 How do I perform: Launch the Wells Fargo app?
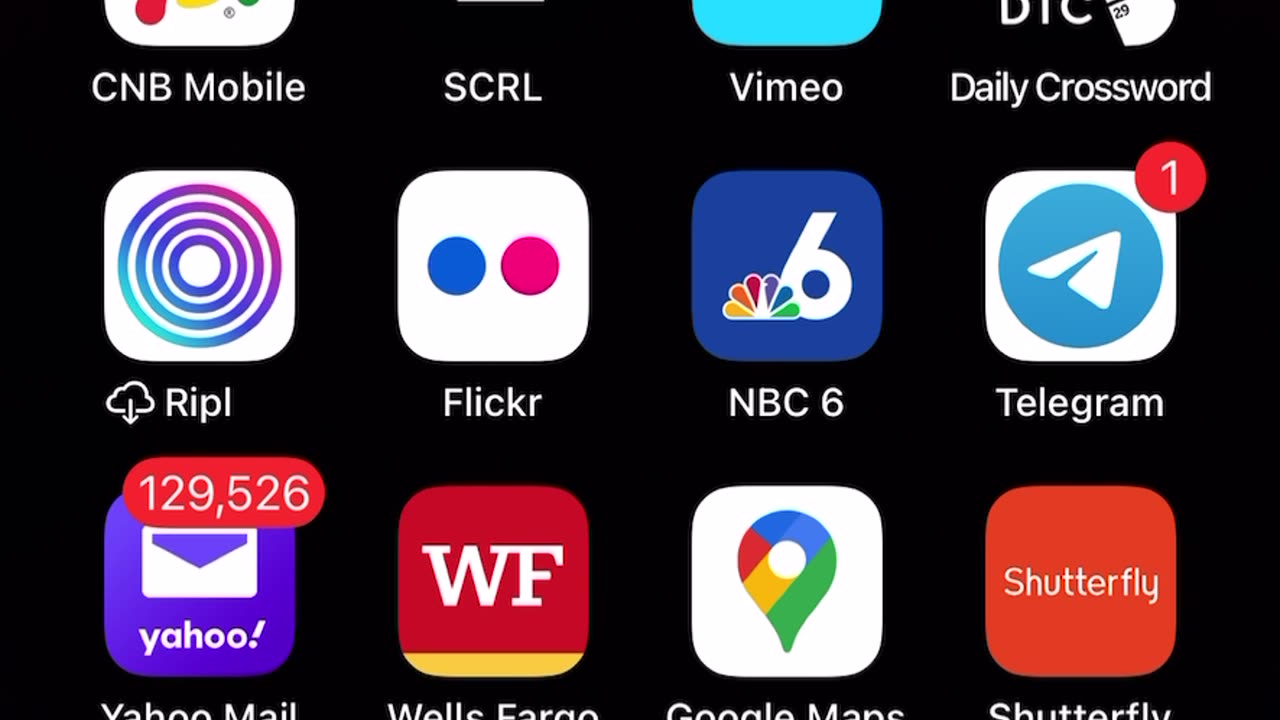pos(493,582)
